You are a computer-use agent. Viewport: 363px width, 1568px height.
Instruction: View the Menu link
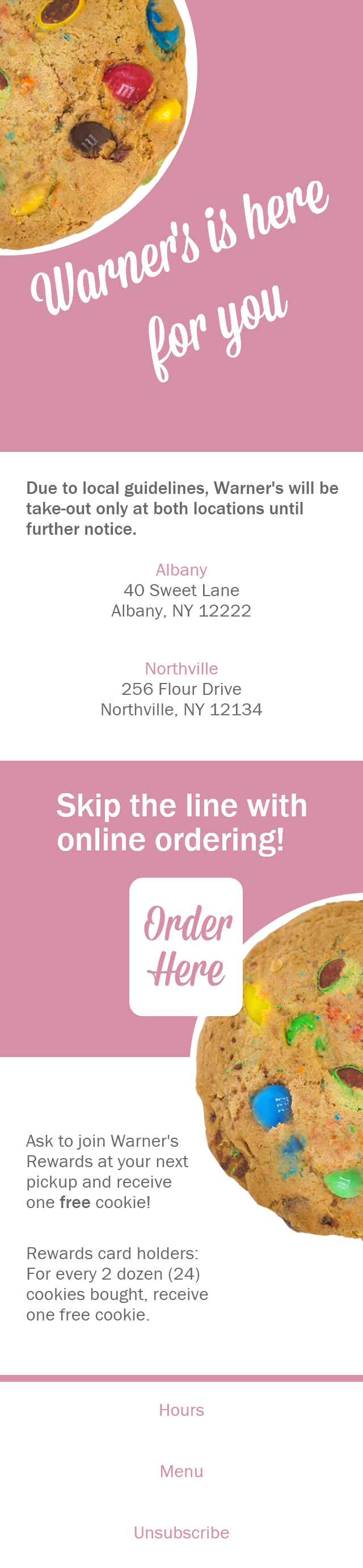181,1471
